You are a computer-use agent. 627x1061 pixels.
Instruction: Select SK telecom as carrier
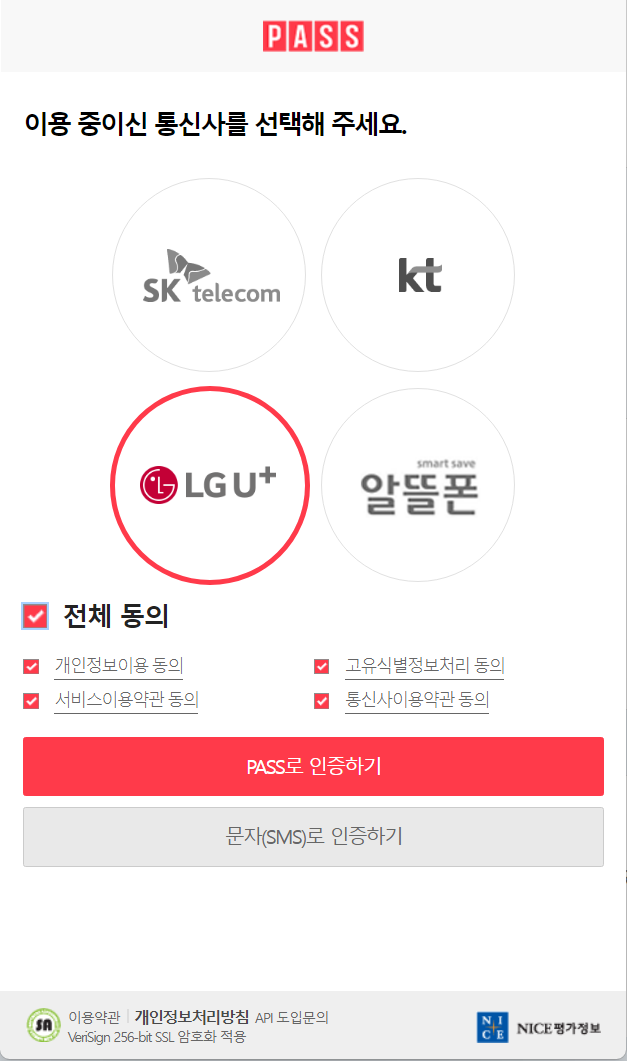point(209,276)
